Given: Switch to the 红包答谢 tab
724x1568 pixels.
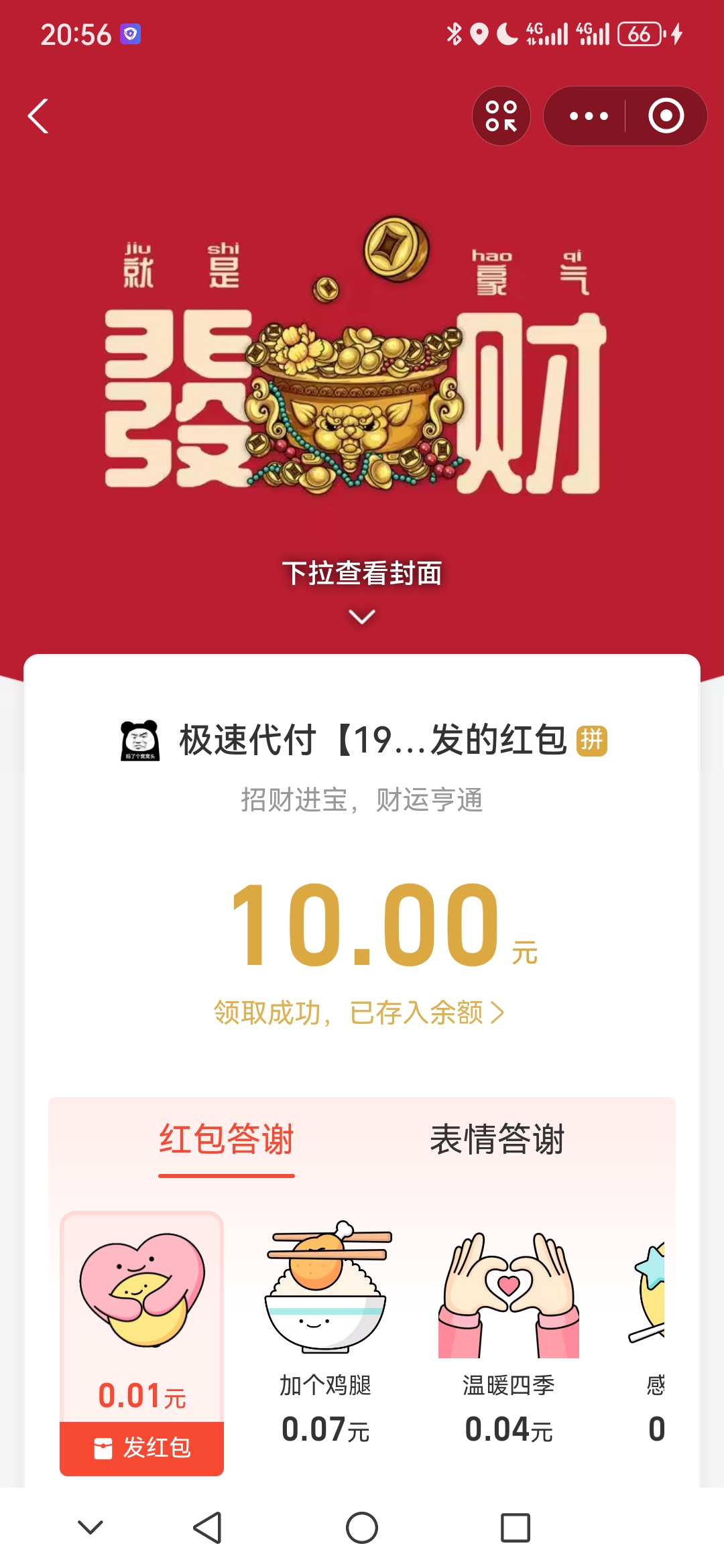Looking at the screenshot, I should click(227, 1140).
